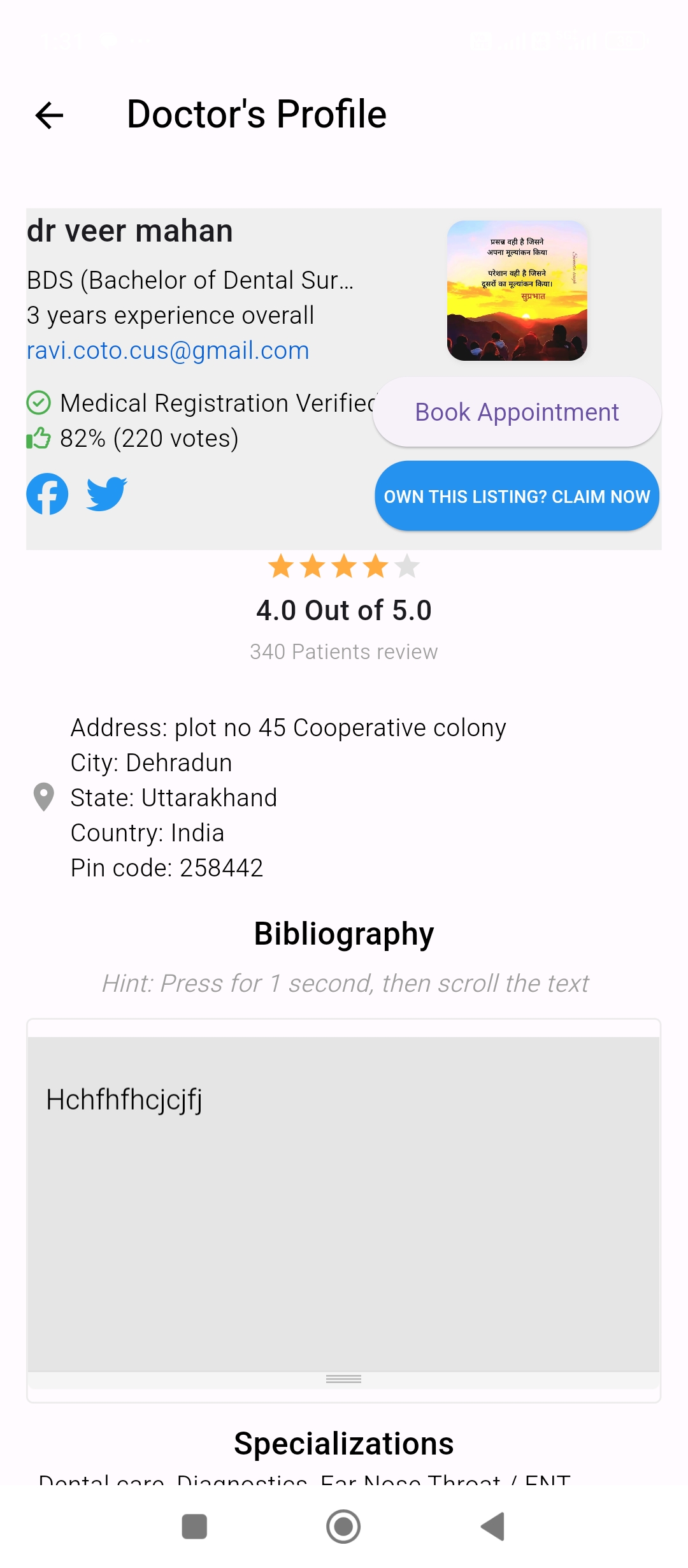
Task: Claim this listing now
Action: 517,496
